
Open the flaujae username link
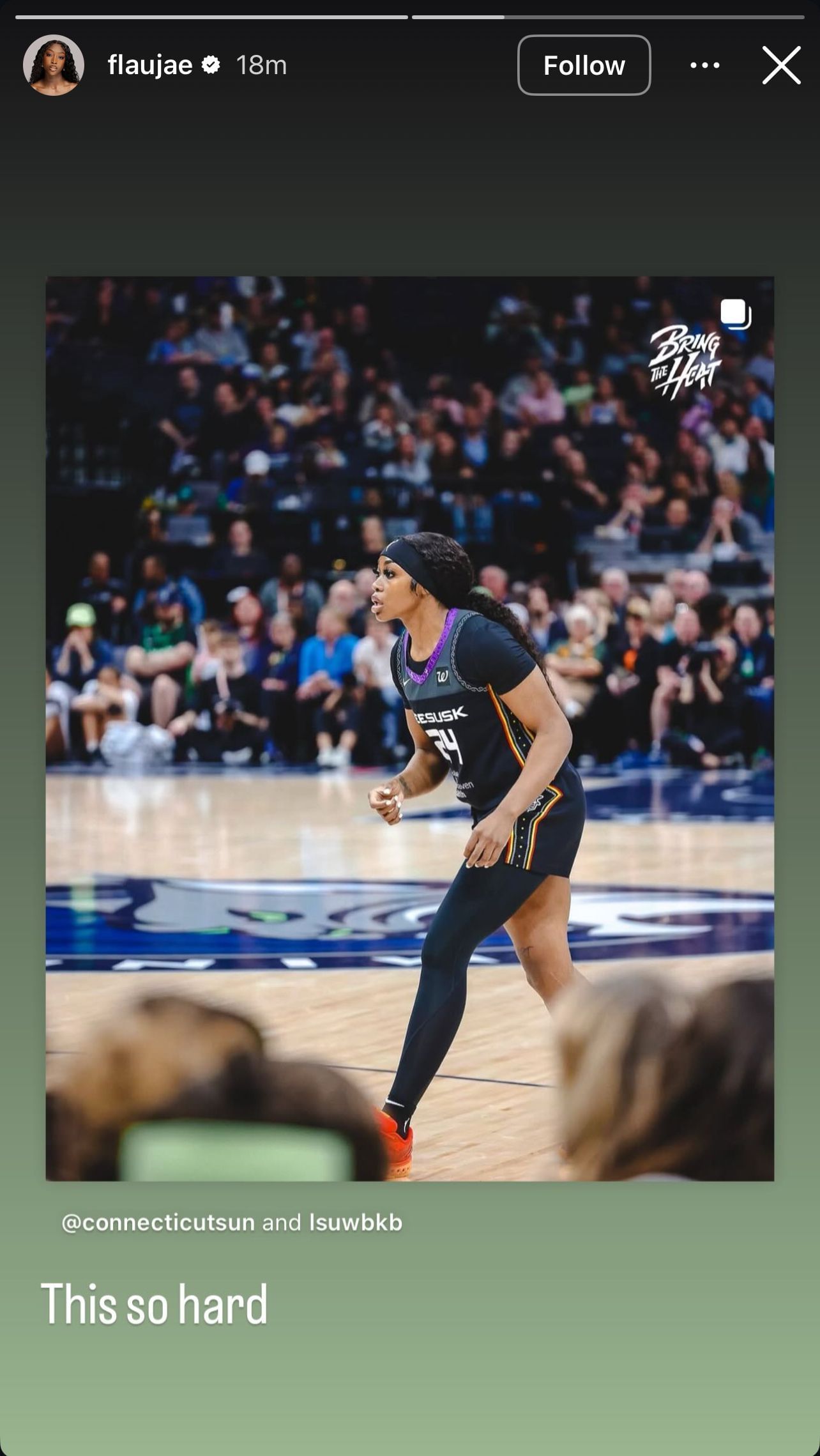(150, 65)
